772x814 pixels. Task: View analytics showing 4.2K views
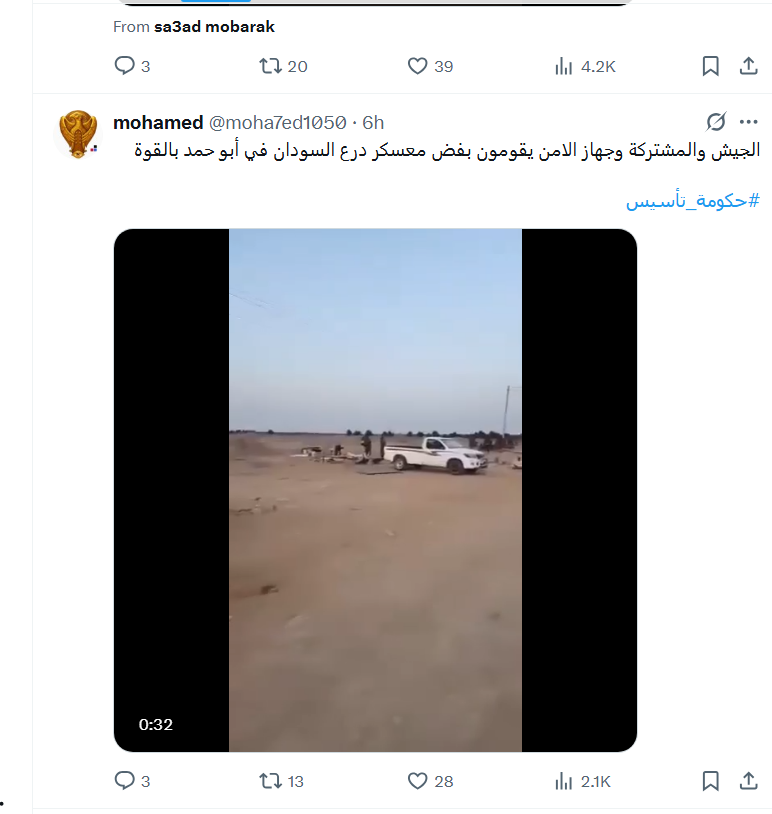coord(584,66)
